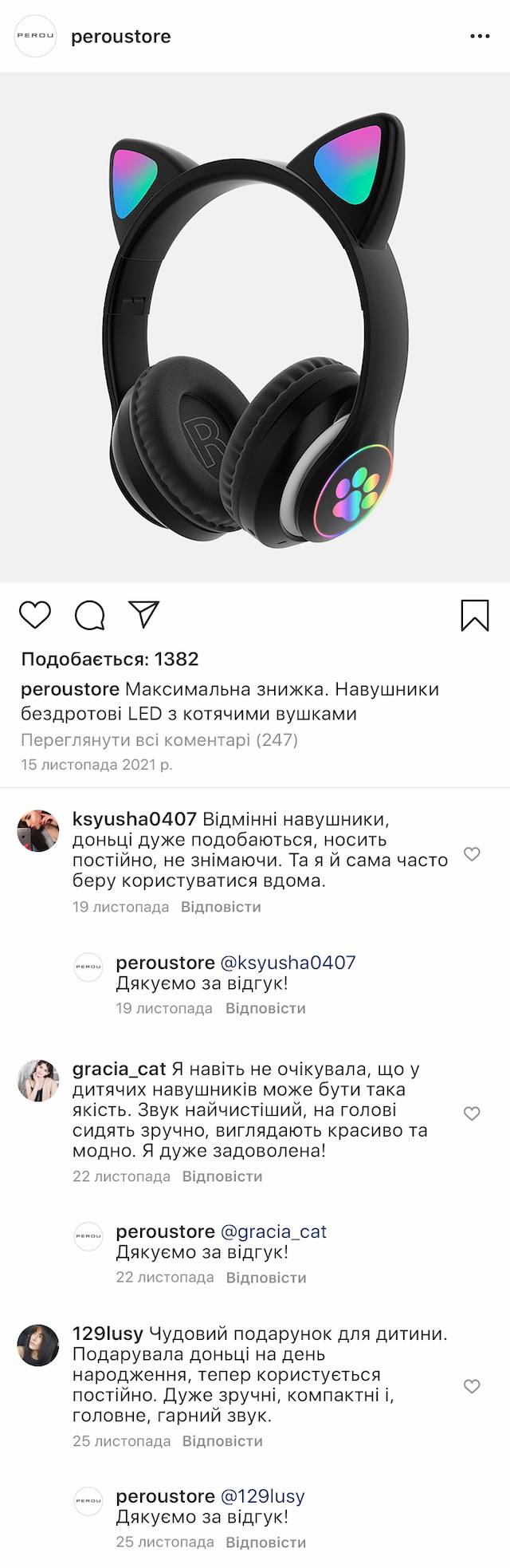
Task: Open the @ksyusha0407 mention in the reply
Action: coord(288,963)
